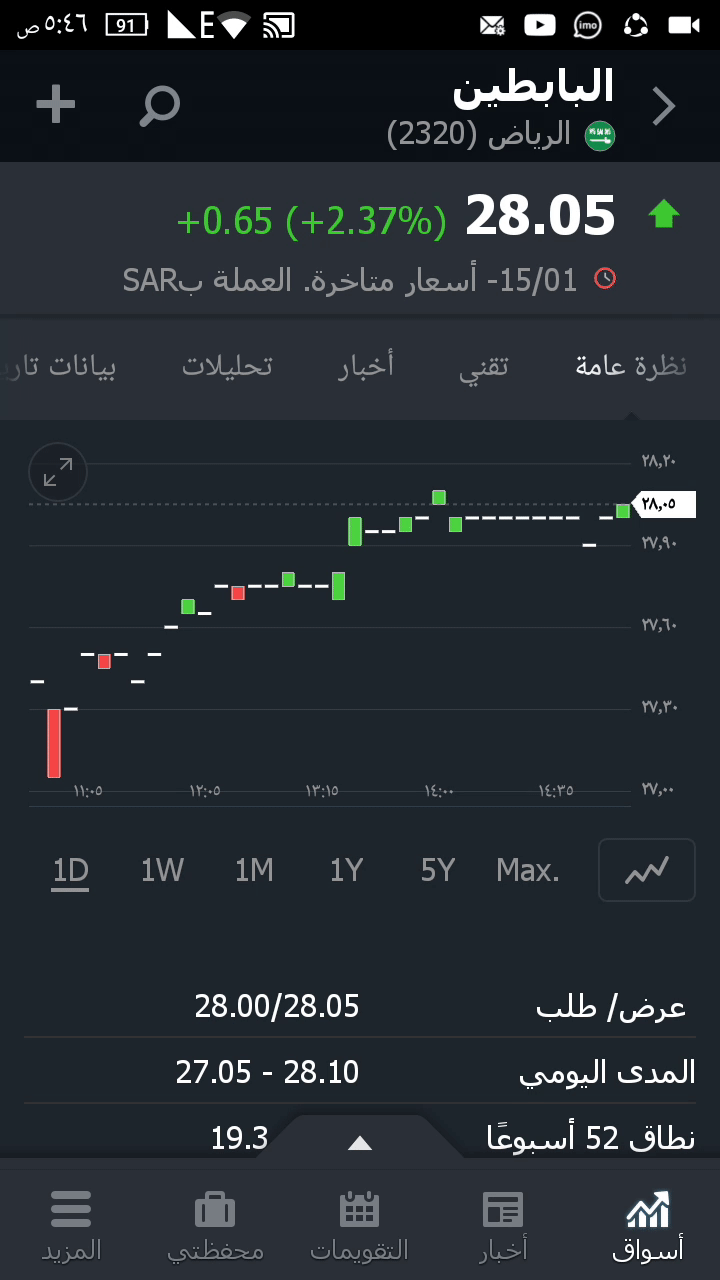Select the نظرة عامة tab
Screen dimensions: 720x1280
(631, 366)
